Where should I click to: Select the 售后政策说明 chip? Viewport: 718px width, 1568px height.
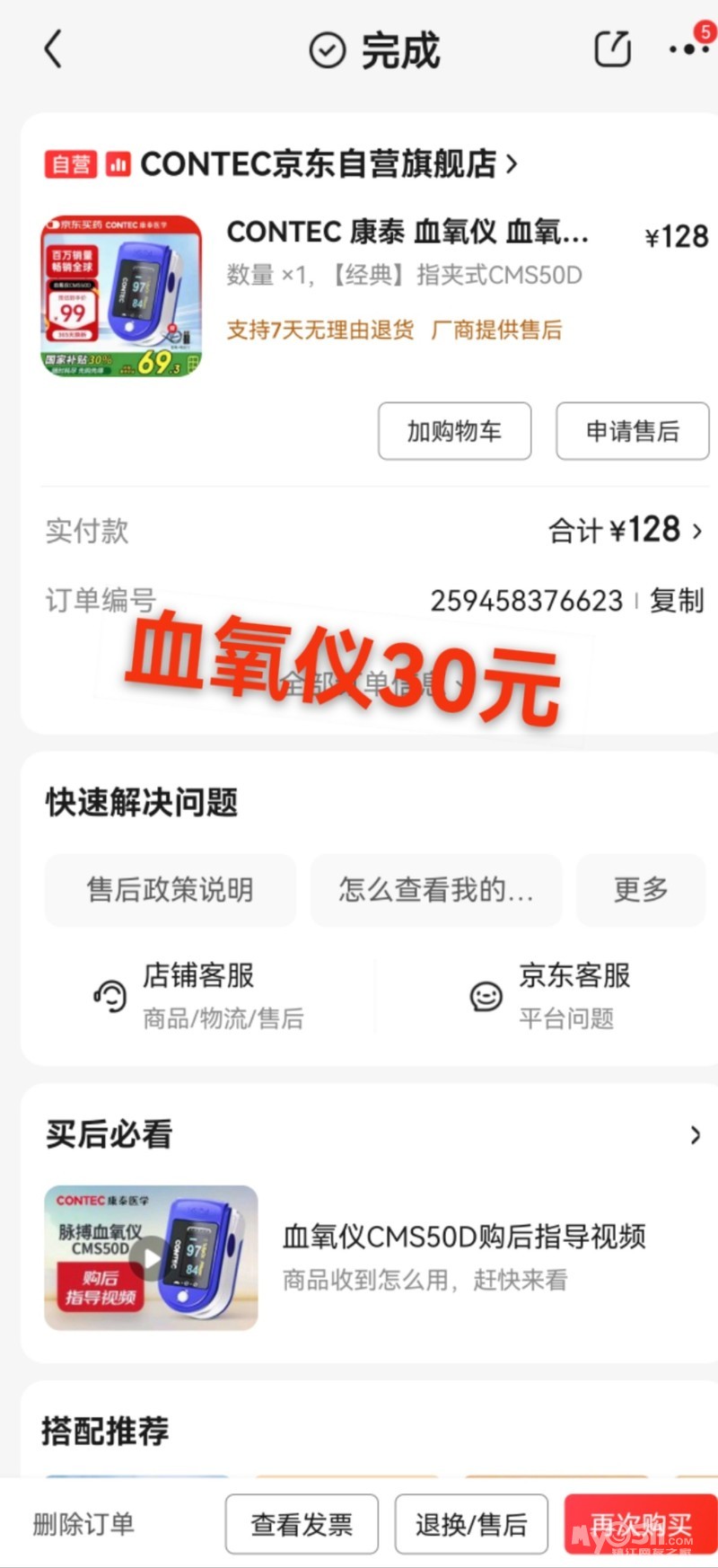pos(170,890)
